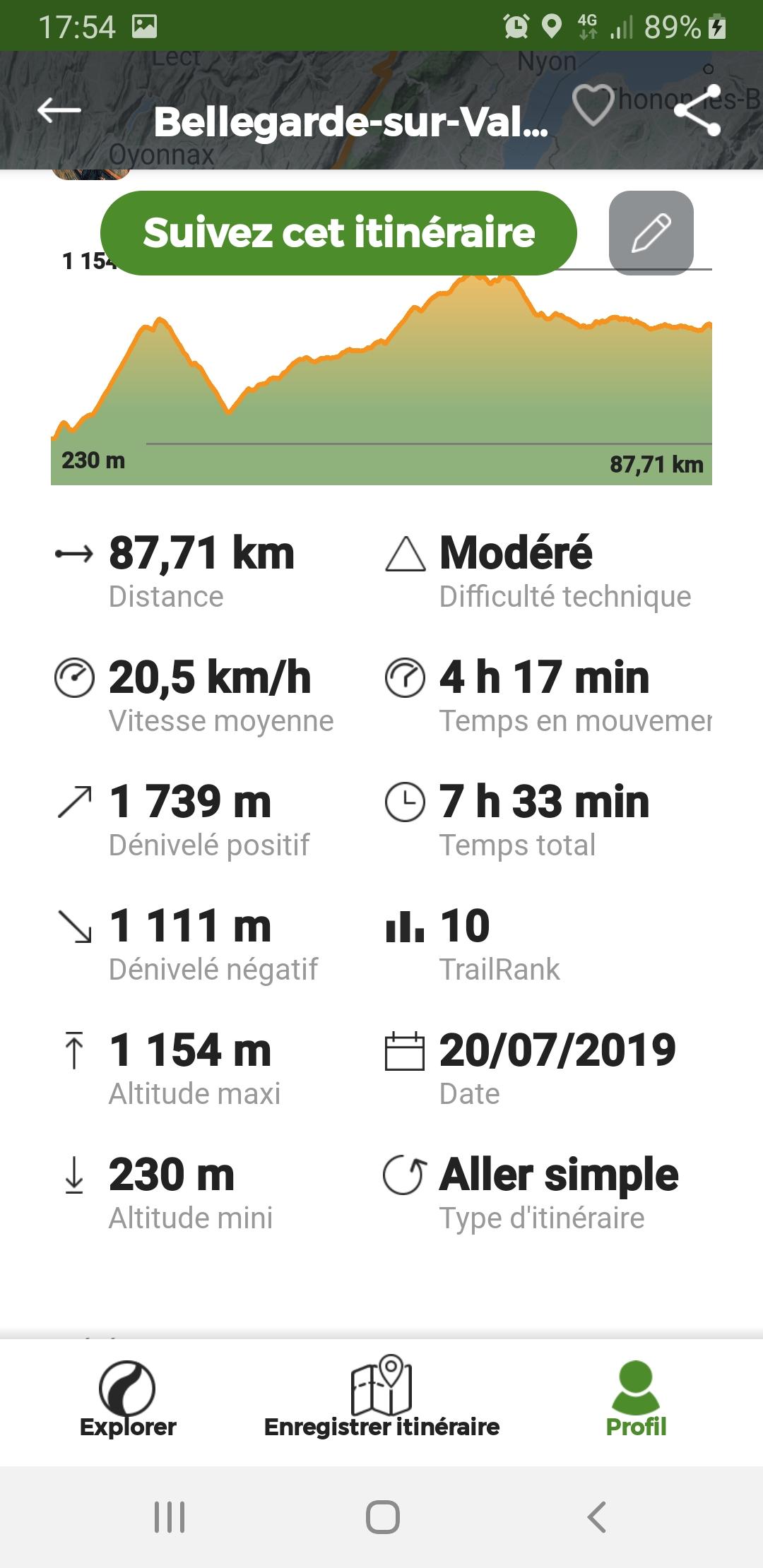Add this trail to favorites with heart
The height and width of the screenshot is (1568, 763).
pos(592,106)
